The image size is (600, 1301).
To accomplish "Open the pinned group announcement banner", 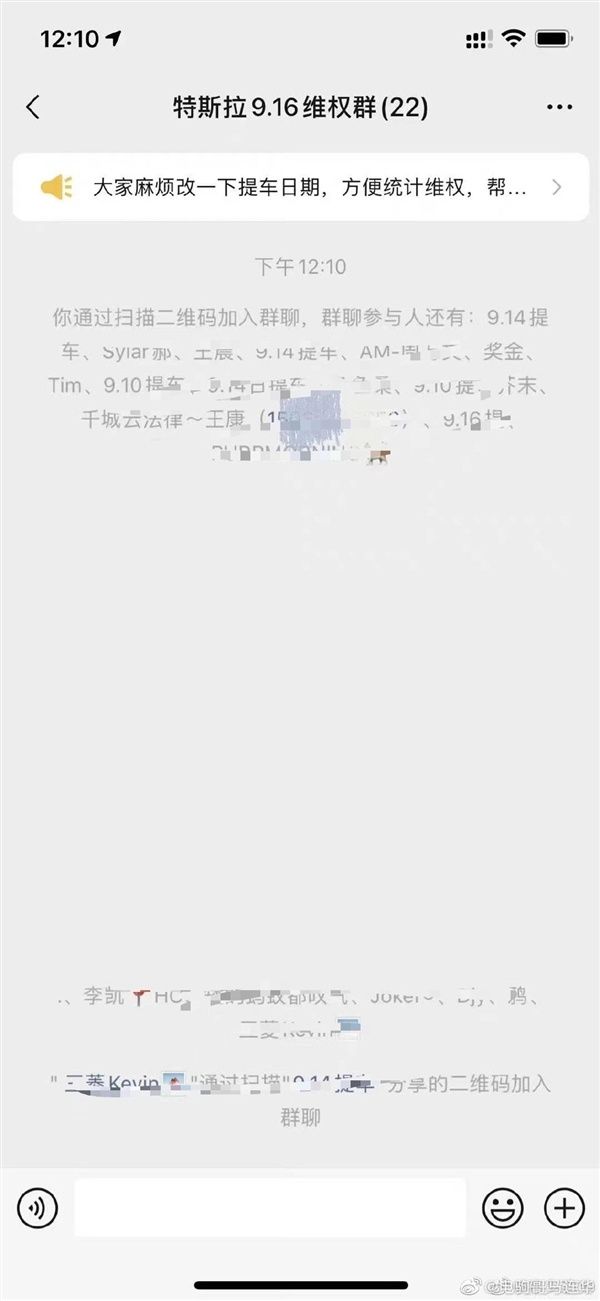I will click(x=300, y=187).
